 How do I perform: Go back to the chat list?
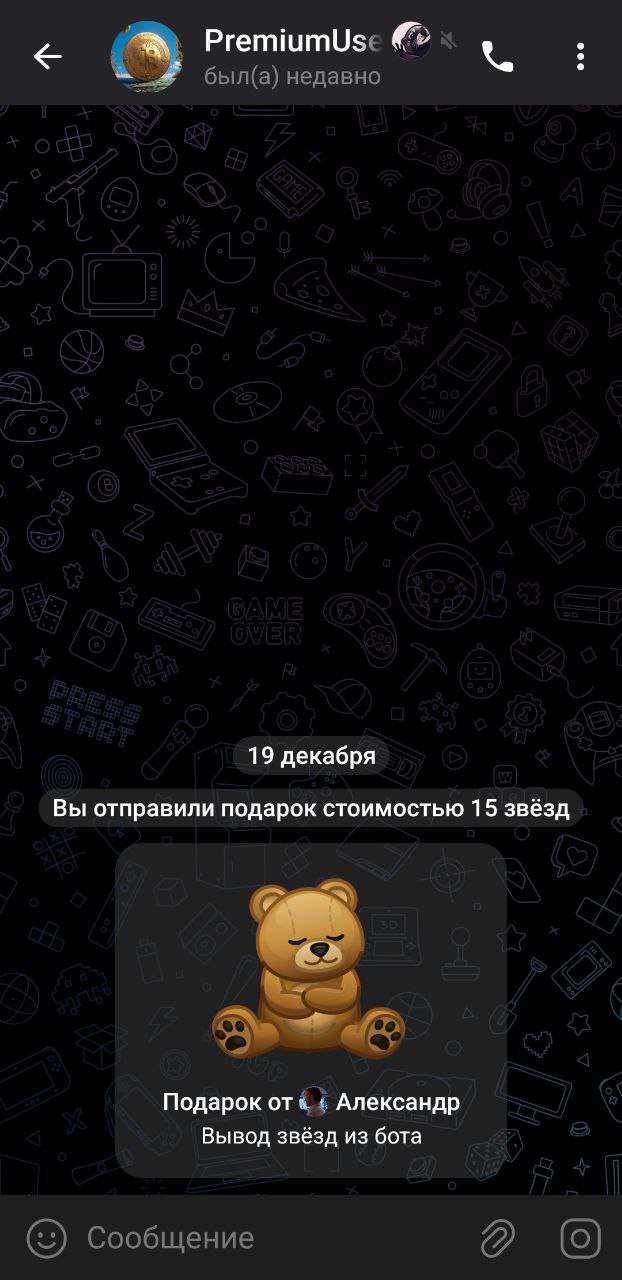pyautogui.click(x=47, y=57)
